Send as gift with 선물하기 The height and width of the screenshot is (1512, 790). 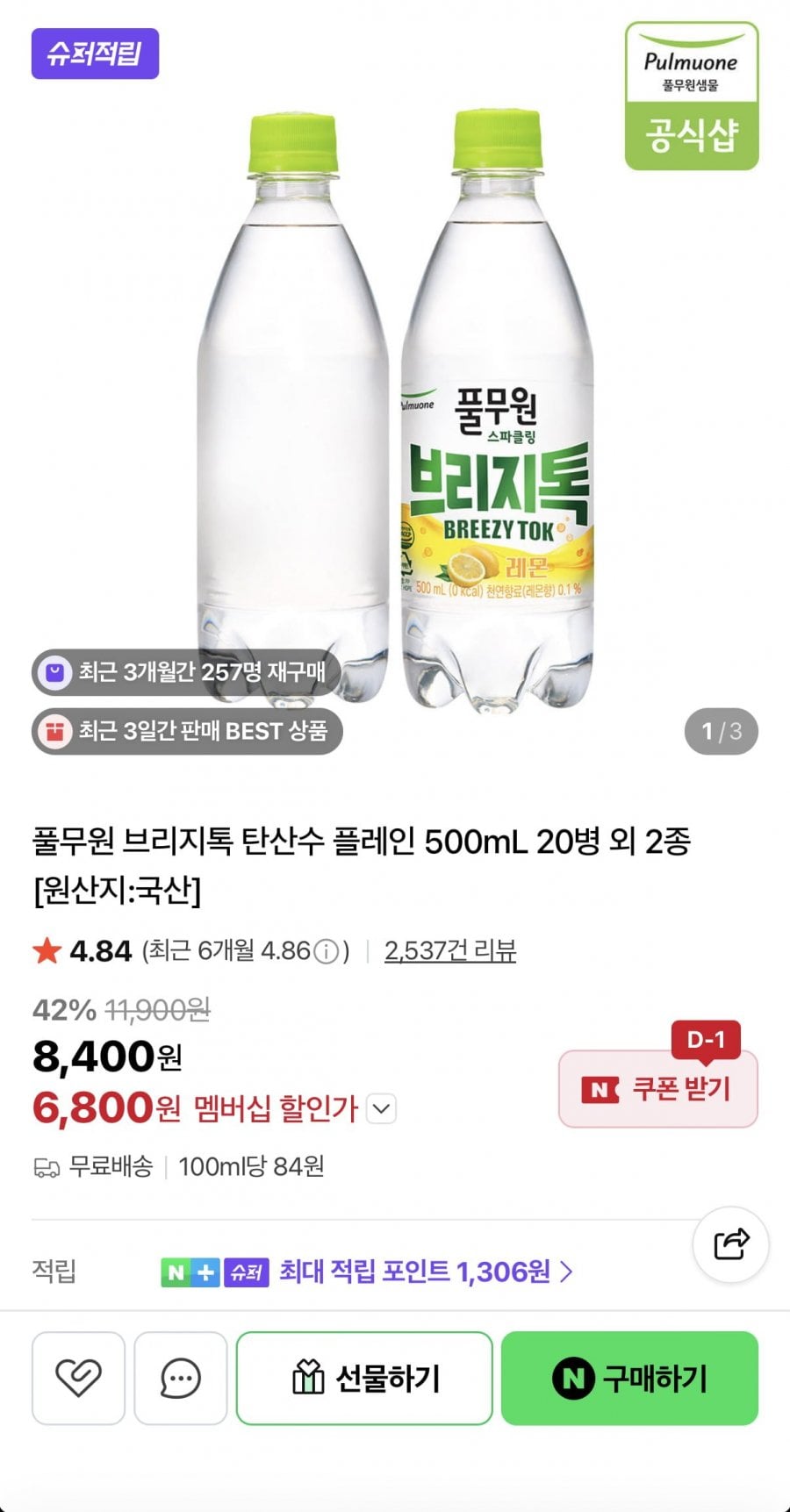tap(364, 1378)
